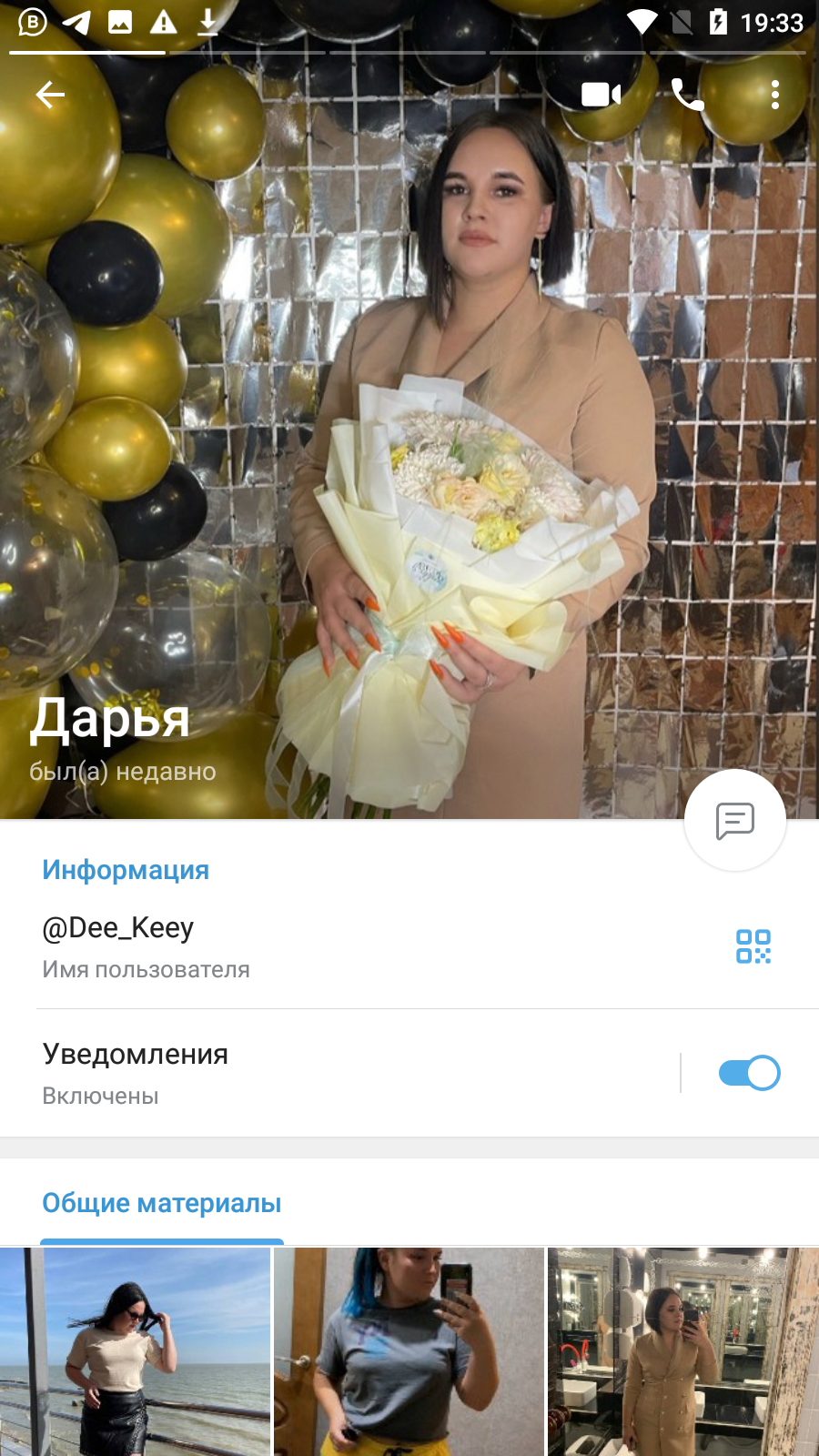This screenshot has width=819, height=1456.
Task: Show the QR code for @Dee_Keey
Action: click(753, 946)
